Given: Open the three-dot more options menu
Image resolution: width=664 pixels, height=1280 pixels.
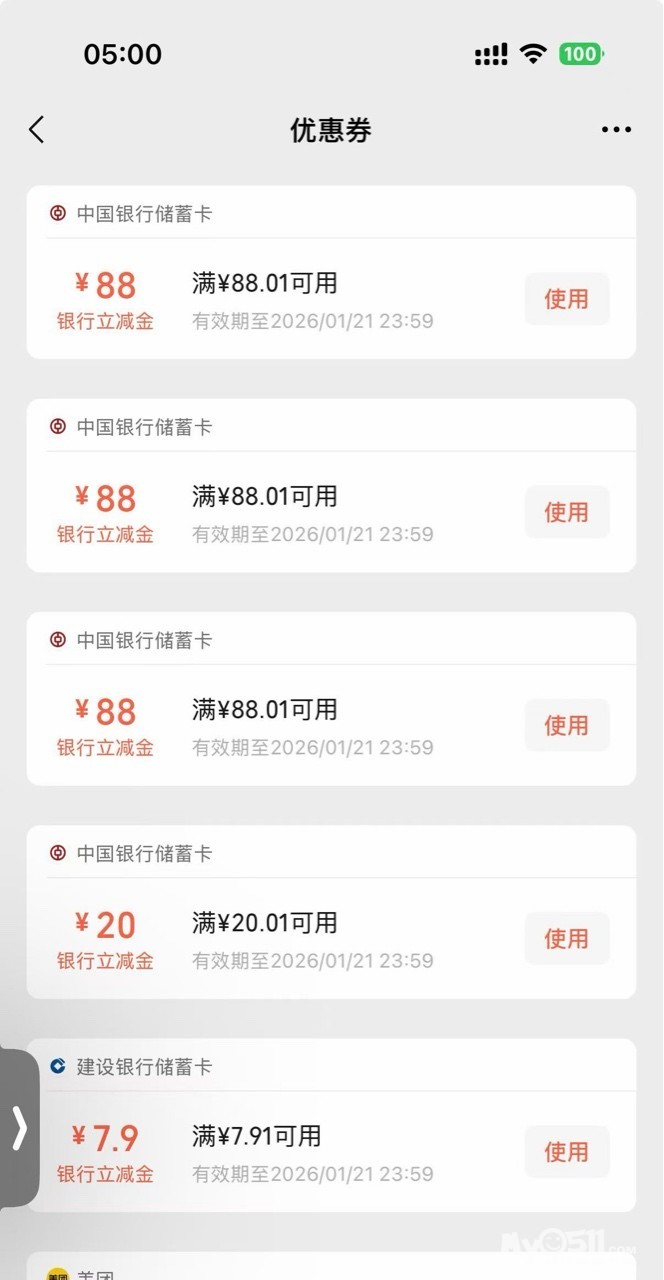Looking at the screenshot, I should coord(616,130).
